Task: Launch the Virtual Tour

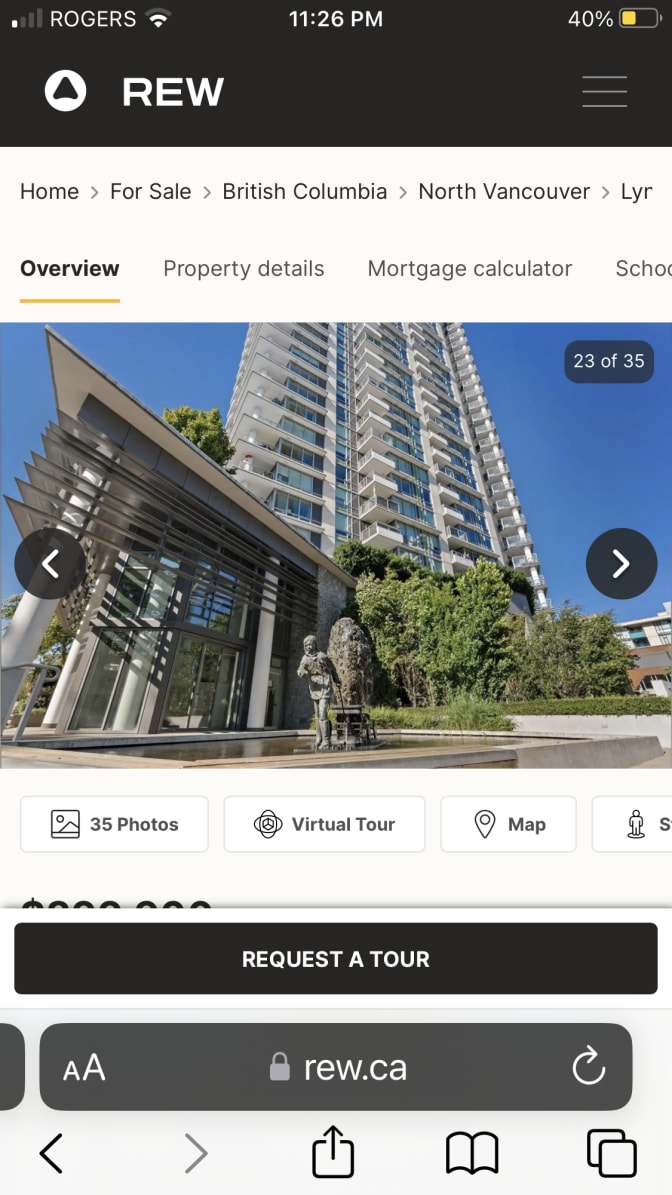Action: [324, 824]
